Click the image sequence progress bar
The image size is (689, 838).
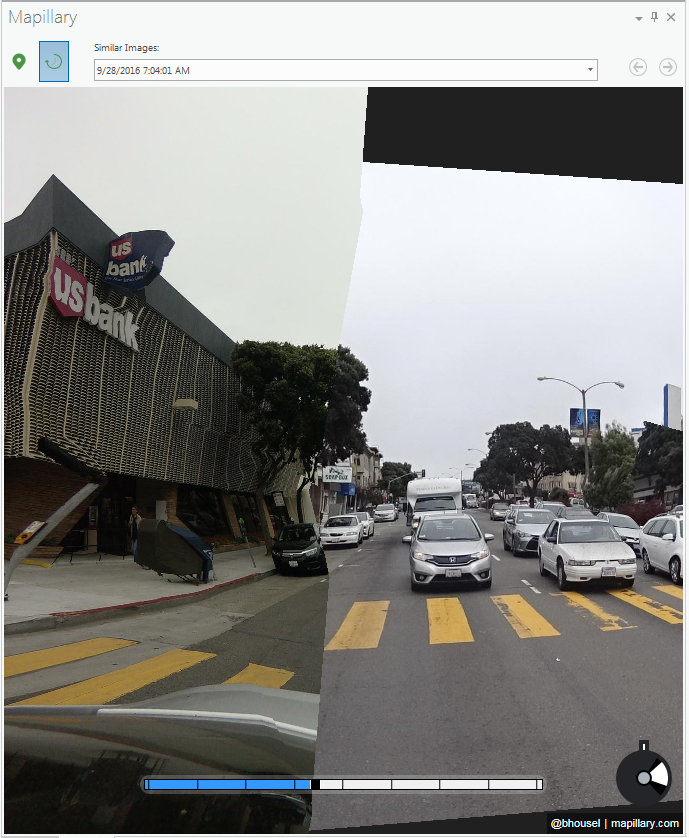(x=343, y=785)
